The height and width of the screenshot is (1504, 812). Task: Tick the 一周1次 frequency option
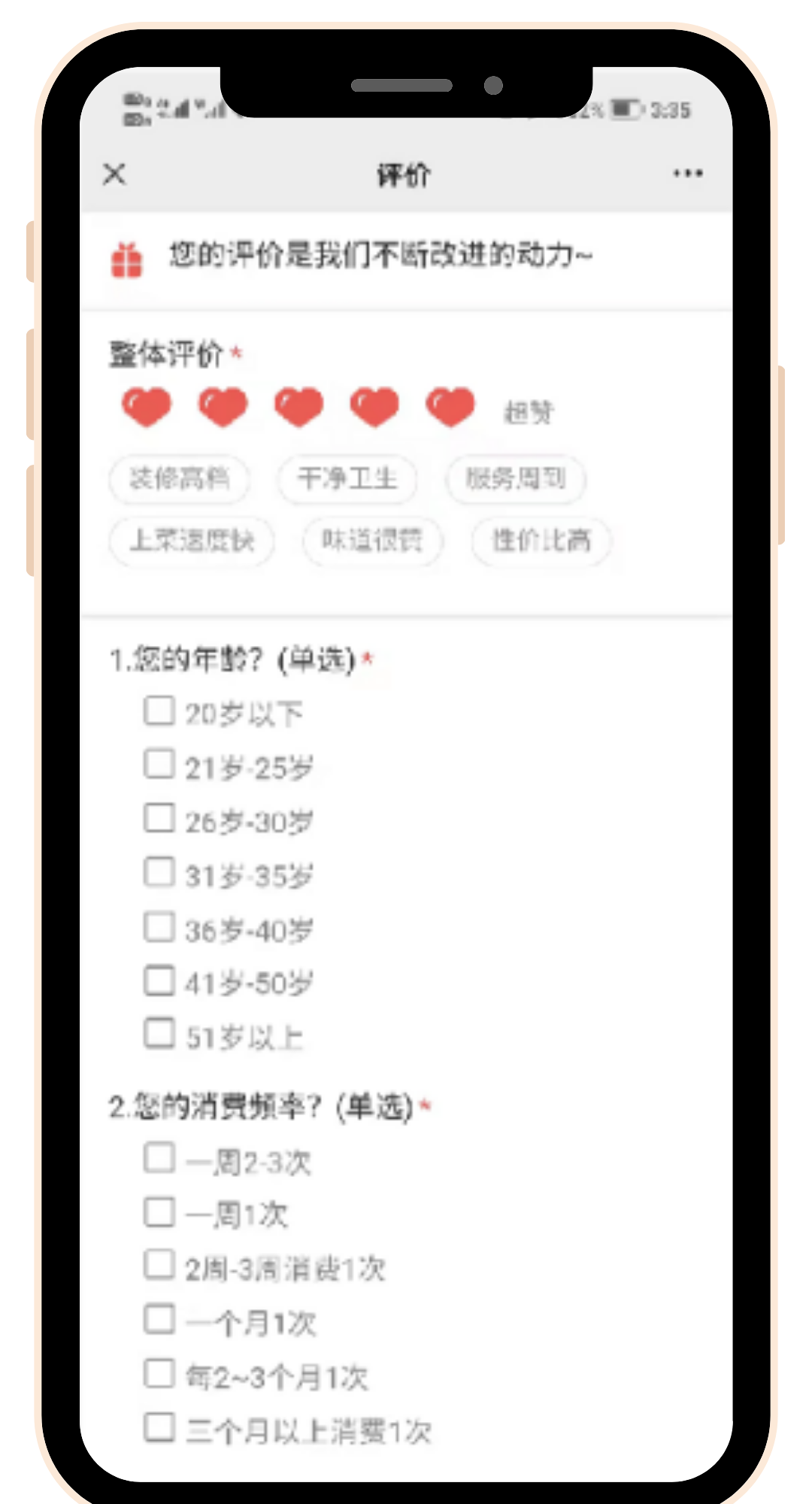[159, 1211]
